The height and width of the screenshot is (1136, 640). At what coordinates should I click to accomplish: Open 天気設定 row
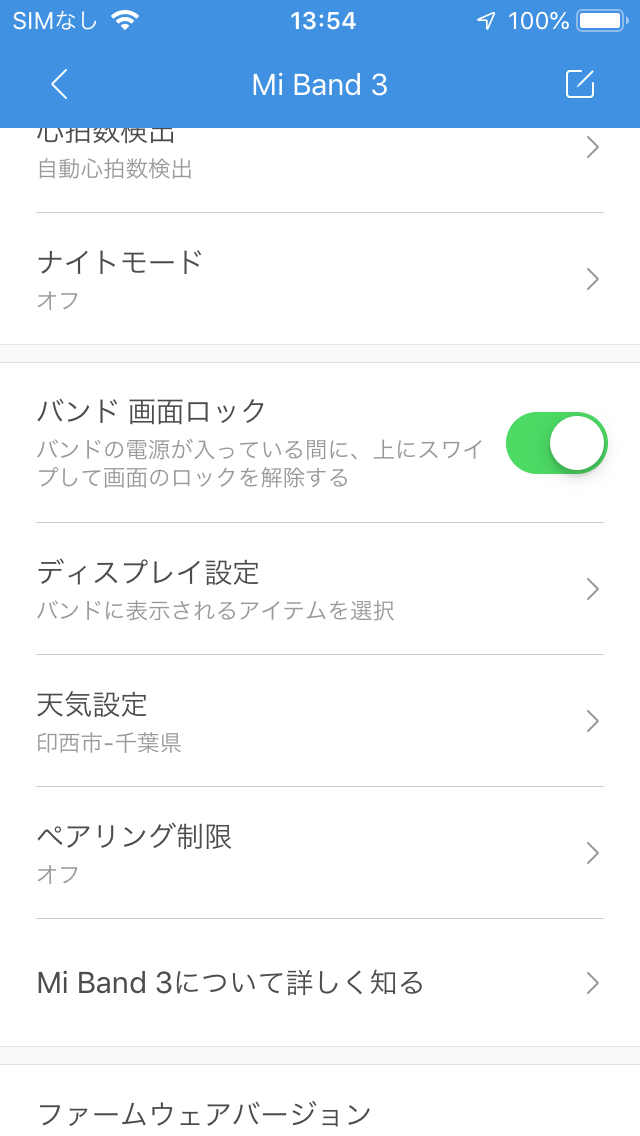pos(320,721)
